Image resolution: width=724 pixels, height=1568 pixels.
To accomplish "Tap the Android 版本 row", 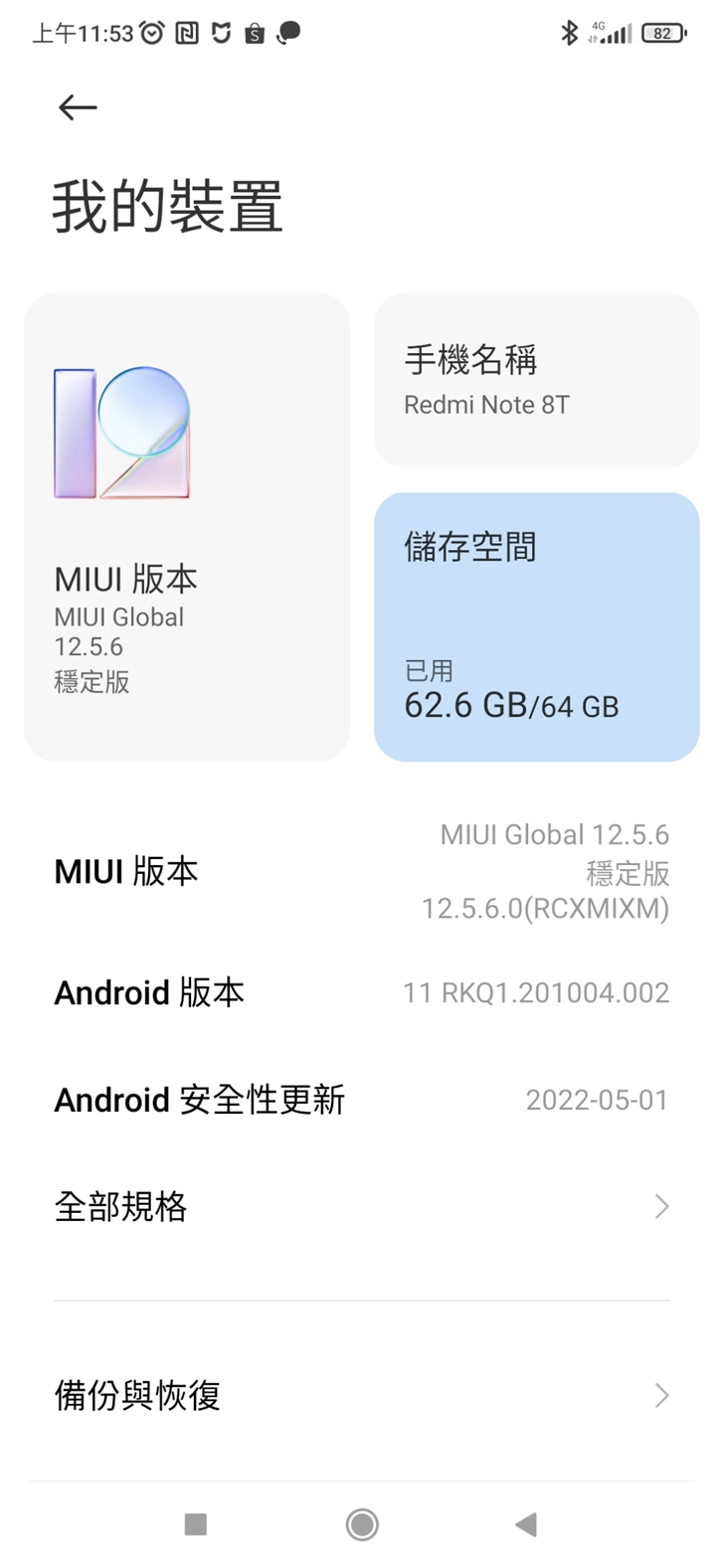I will tap(362, 992).
